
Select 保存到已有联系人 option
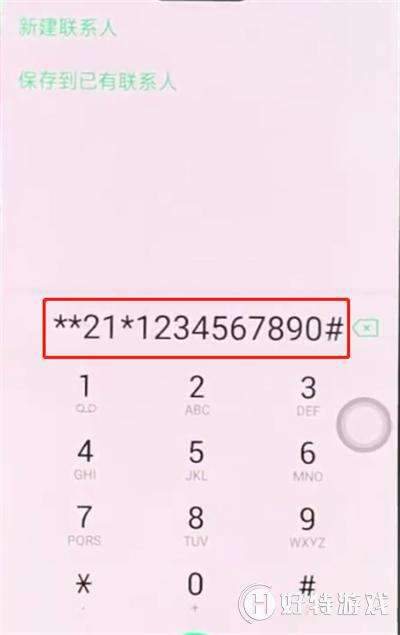(97, 81)
